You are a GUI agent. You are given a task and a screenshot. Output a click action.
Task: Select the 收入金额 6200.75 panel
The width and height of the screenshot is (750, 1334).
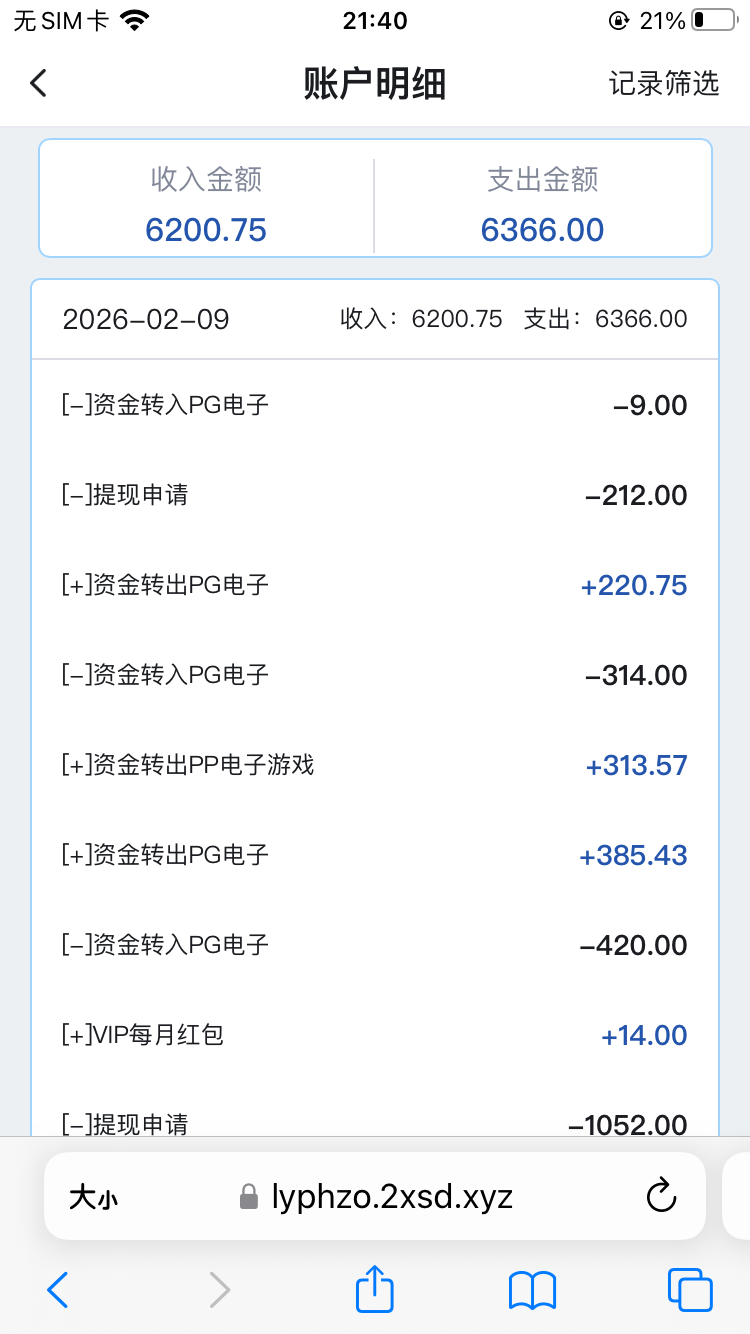point(205,200)
